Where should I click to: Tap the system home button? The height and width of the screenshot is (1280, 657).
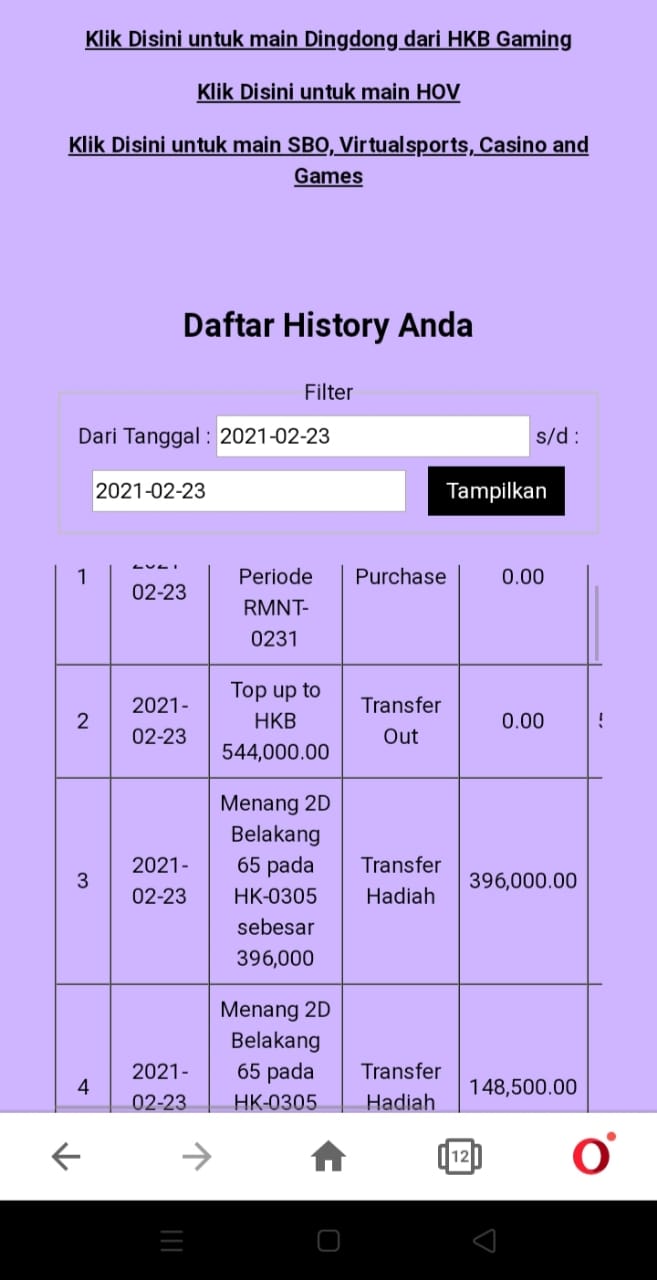328,1241
